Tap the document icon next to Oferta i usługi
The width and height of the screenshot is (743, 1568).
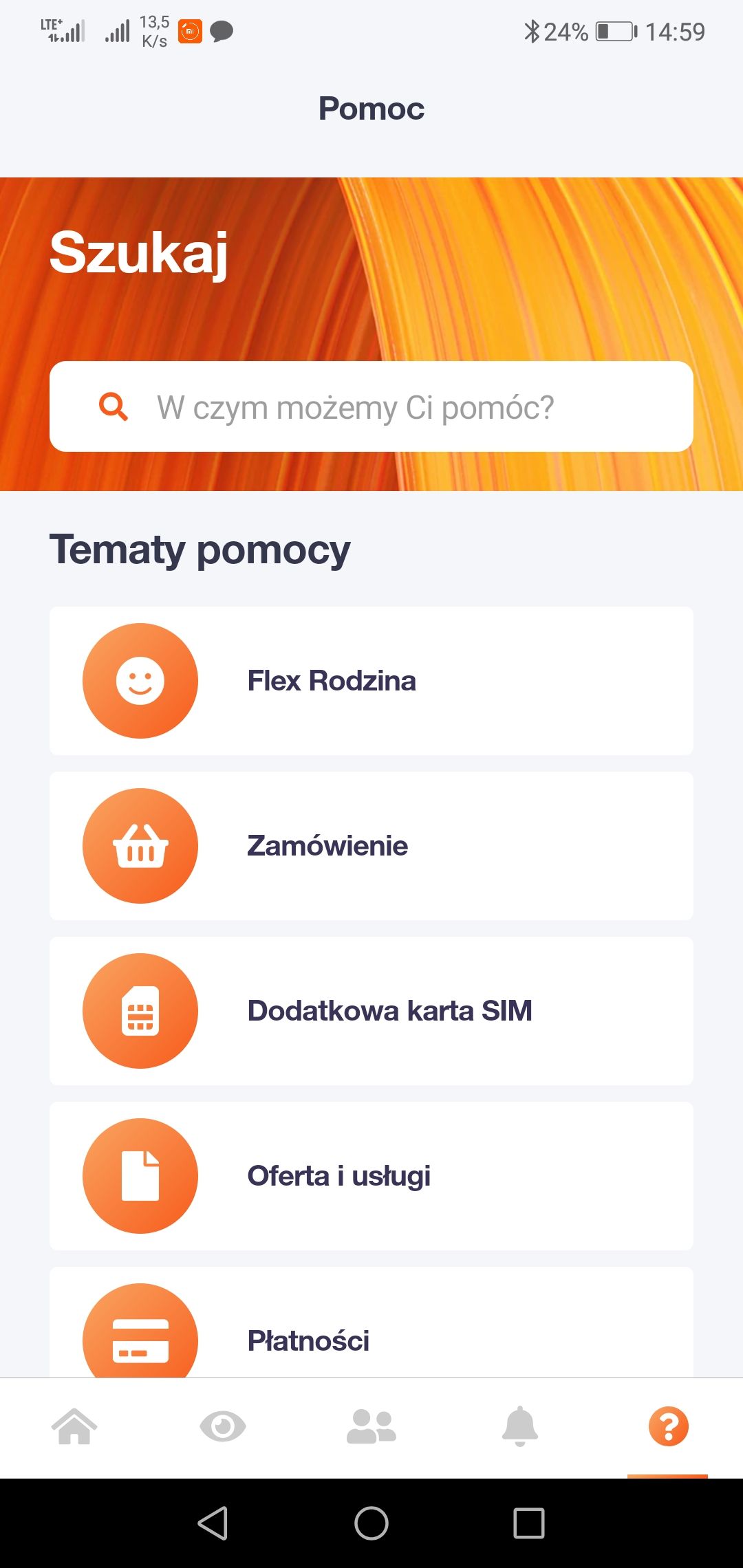pyautogui.click(x=140, y=1175)
